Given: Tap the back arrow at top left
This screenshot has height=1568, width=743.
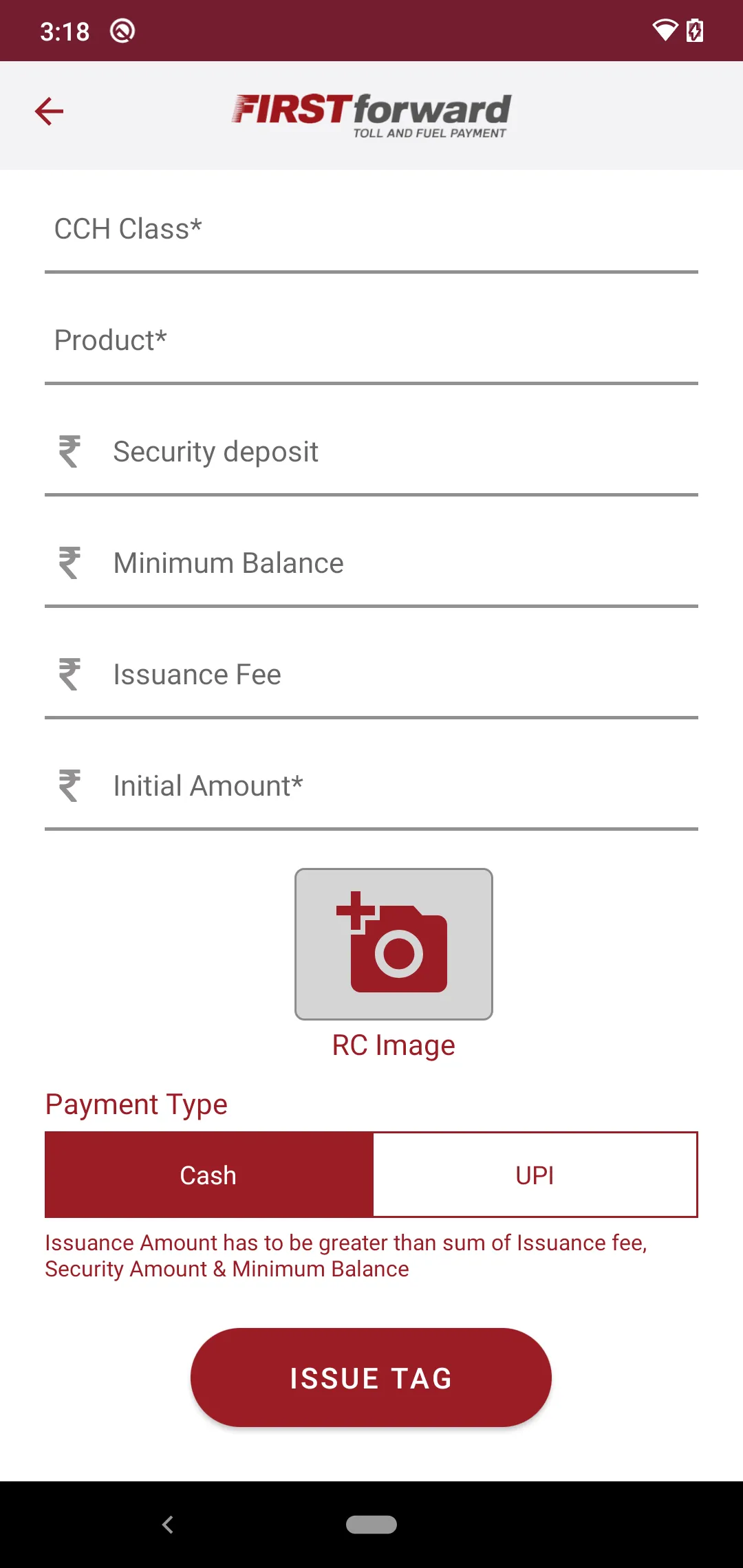Looking at the screenshot, I should coord(48,111).
